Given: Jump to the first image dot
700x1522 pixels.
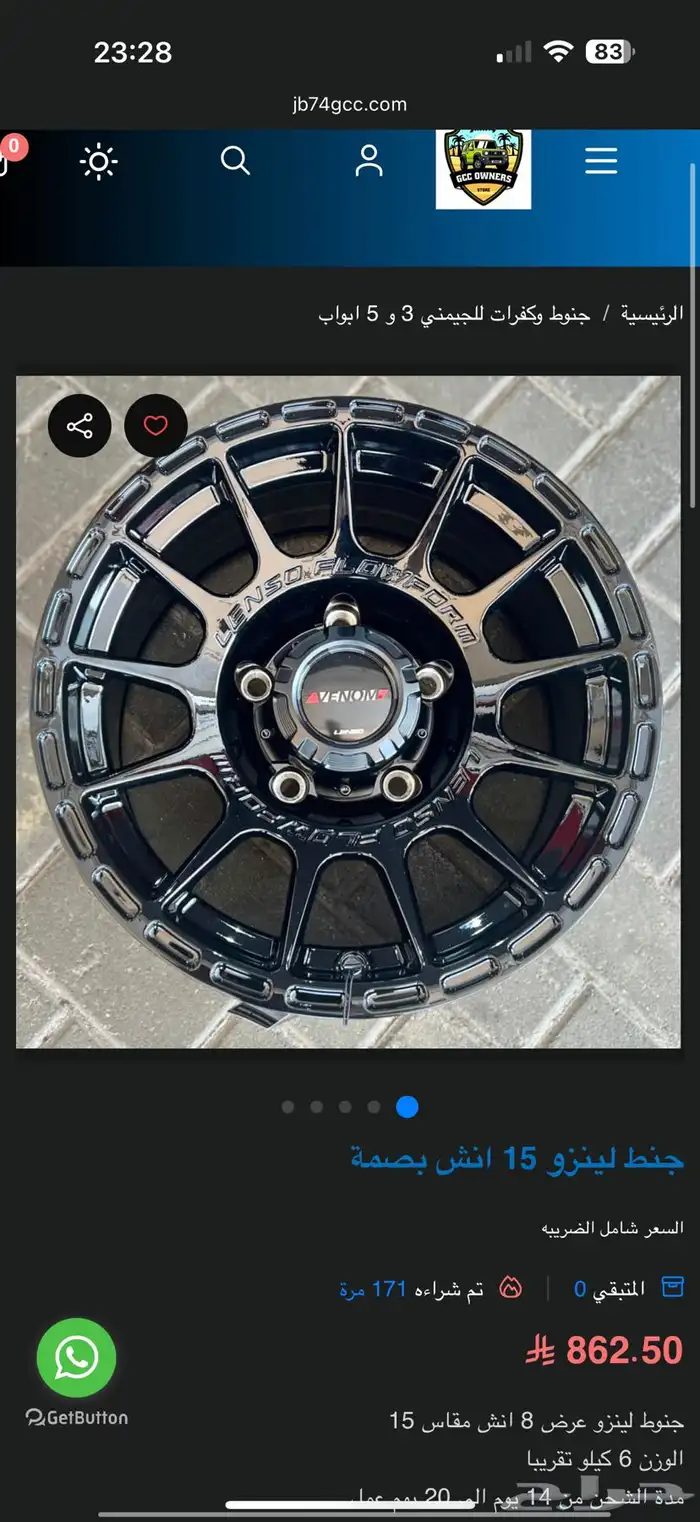Looking at the screenshot, I should [288, 1107].
